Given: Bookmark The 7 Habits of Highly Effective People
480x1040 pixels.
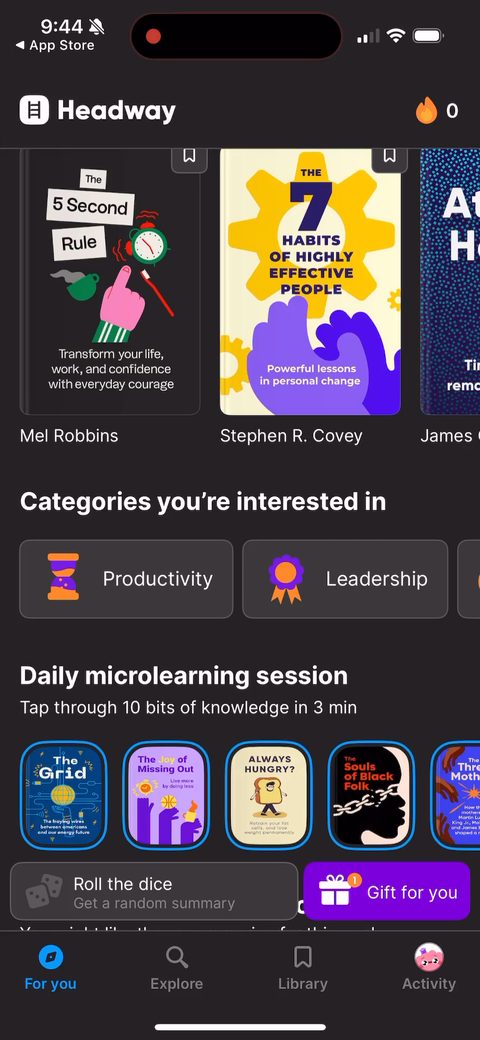Looking at the screenshot, I should pyautogui.click(x=390, y=158).
